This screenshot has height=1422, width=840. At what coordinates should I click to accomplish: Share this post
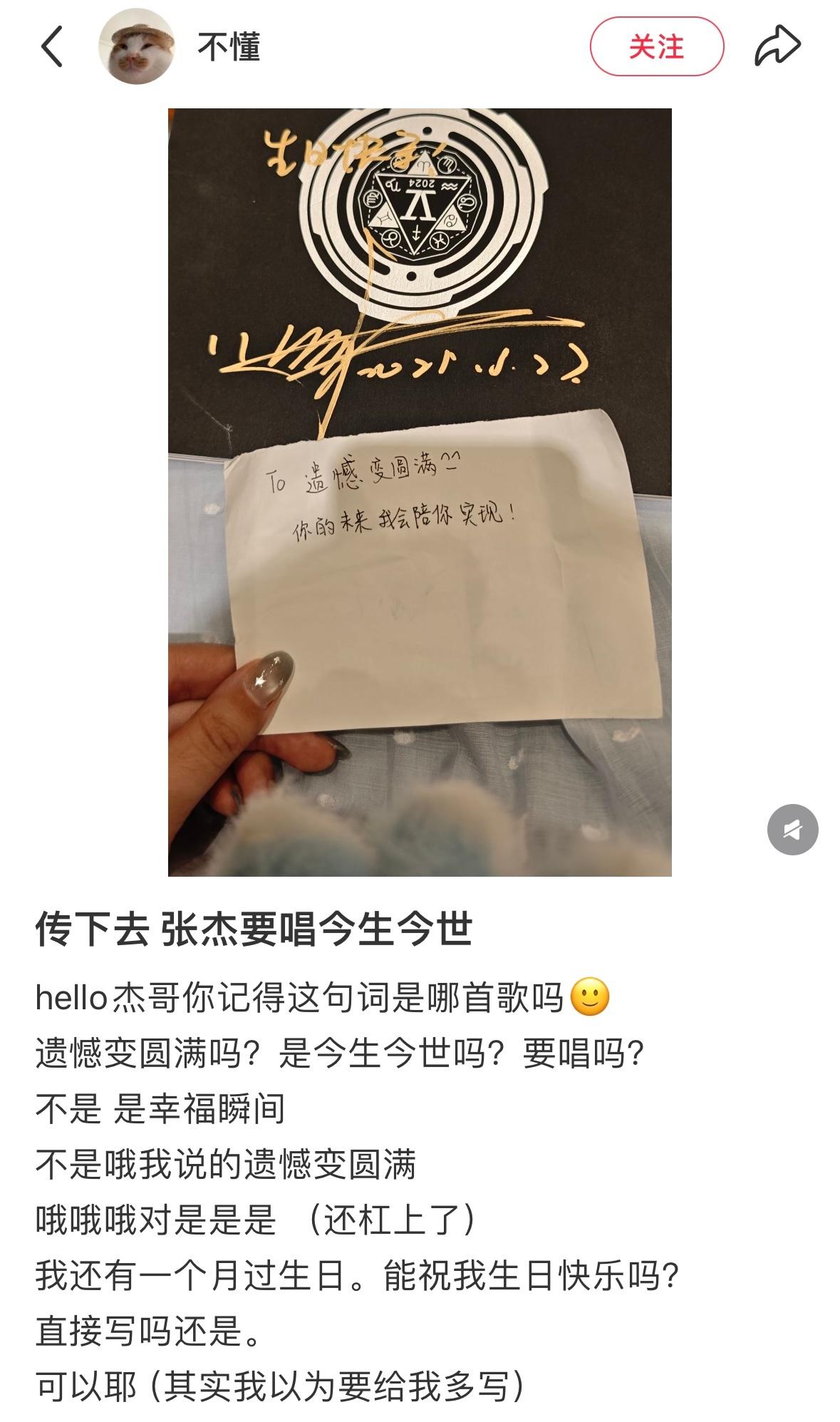tap(777, 46)
